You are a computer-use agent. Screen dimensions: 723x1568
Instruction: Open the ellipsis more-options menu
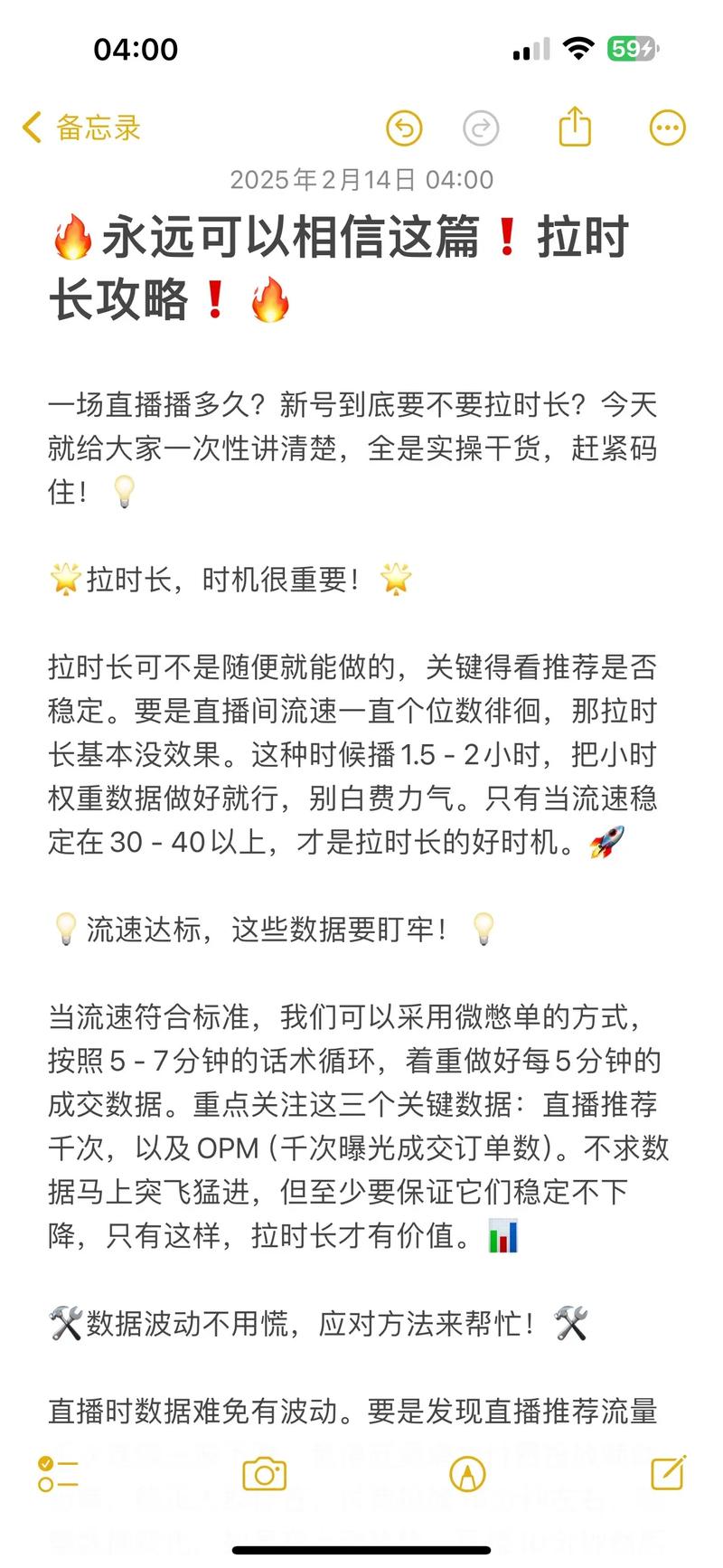click(667, 128)
